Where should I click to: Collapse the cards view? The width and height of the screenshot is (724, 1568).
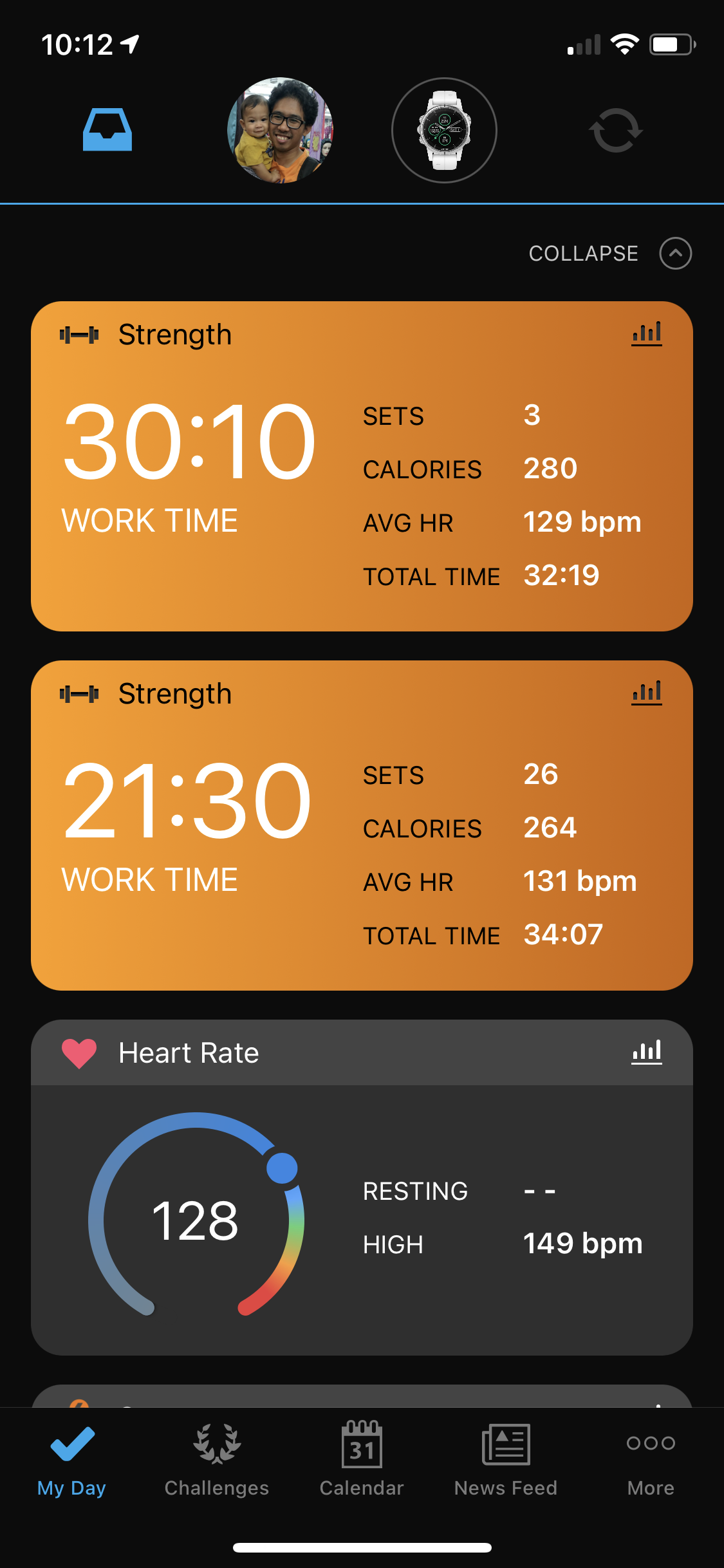[609, 254]
